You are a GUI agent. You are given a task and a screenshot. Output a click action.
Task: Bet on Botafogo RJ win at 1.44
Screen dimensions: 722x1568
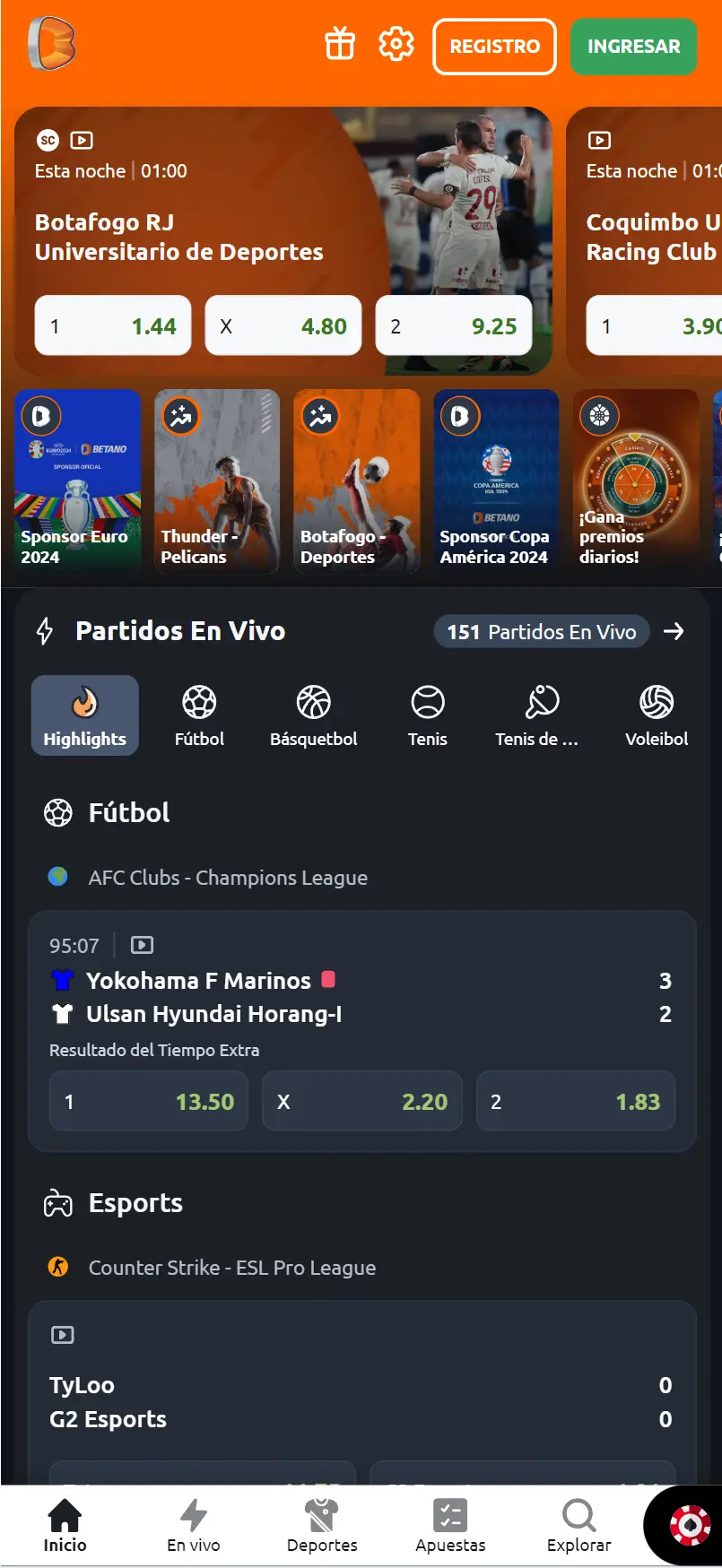point(113,326)
